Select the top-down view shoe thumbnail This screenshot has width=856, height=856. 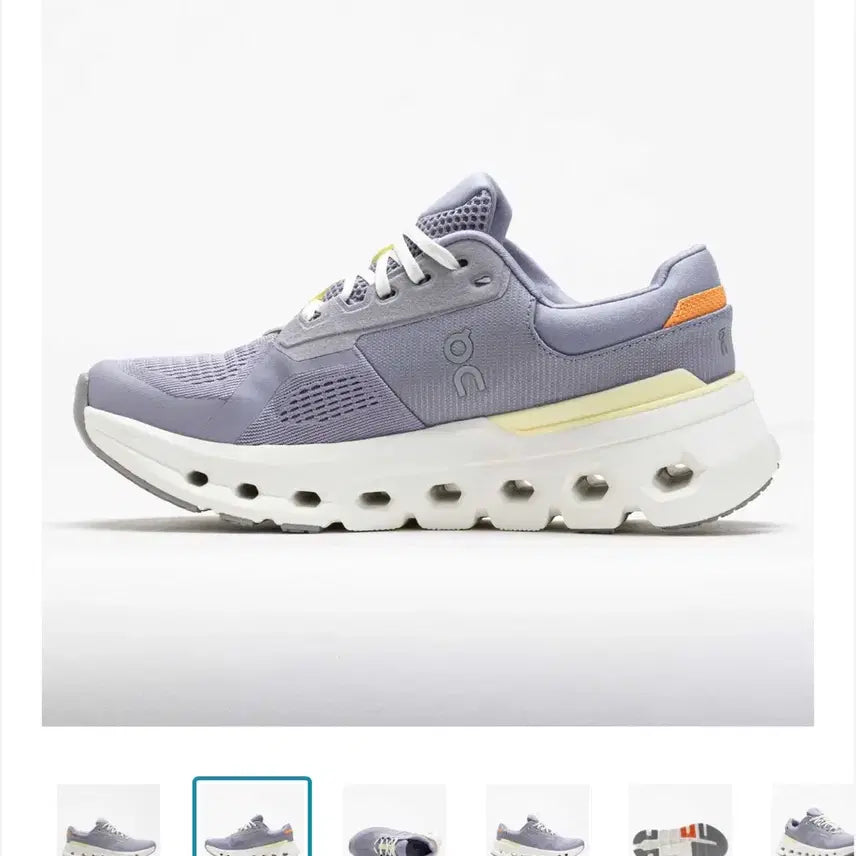pos(394,822)
